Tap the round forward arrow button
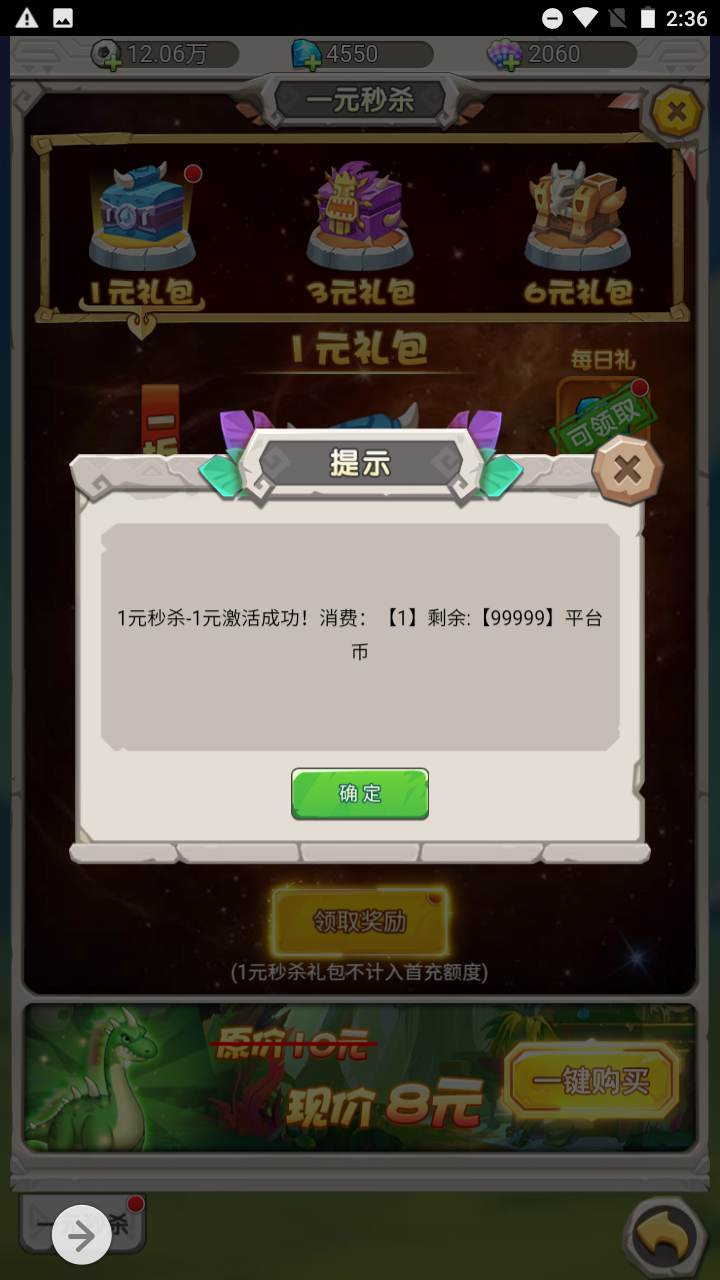Image resolution: width=720 pixels, height=1280 pixels. pos(81,1236)
